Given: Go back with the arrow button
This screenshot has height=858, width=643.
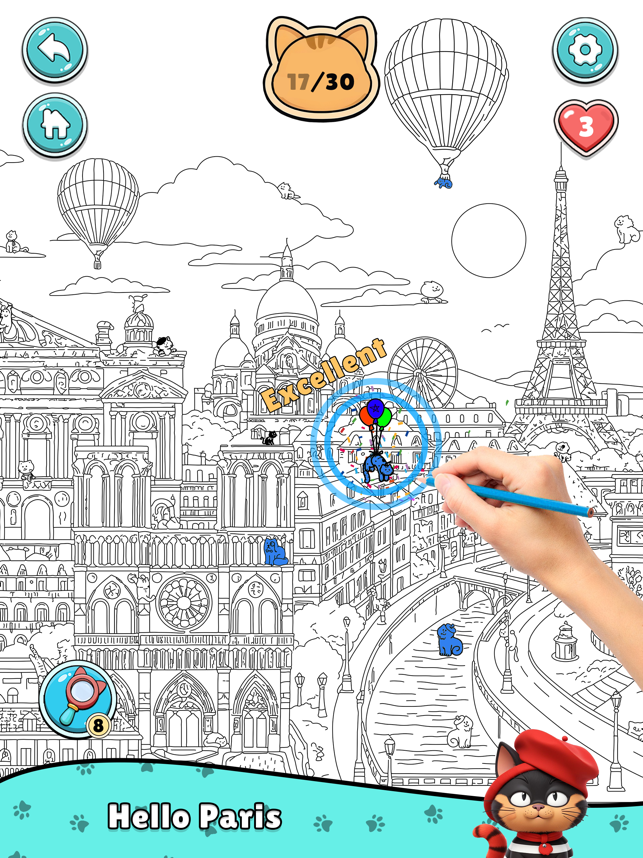Looking at the screenshot, I should click(54, 49).
